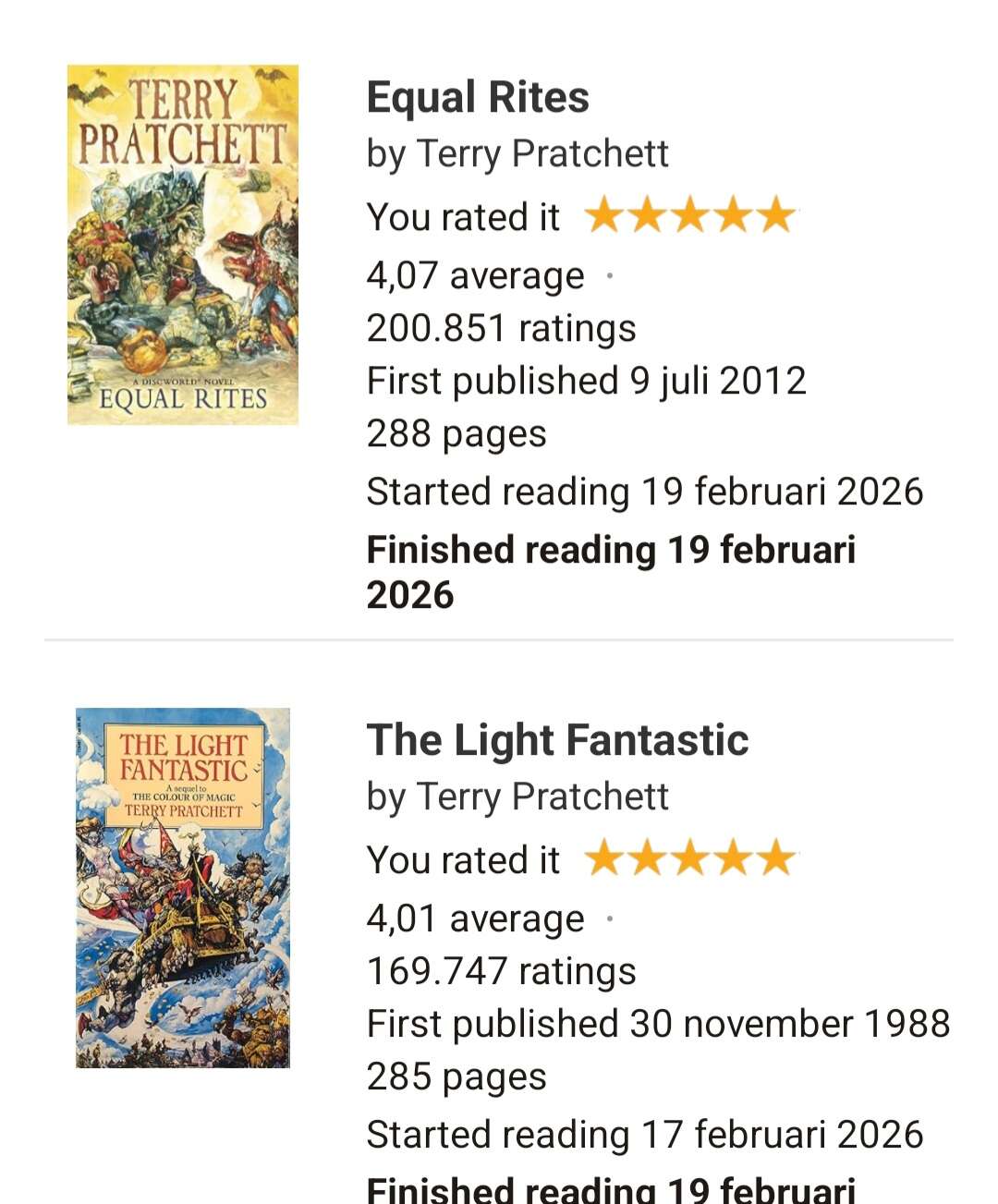Open the Equal Rites book cover
The height and width of the screenshot is (1204, 998).
point(182,245)
